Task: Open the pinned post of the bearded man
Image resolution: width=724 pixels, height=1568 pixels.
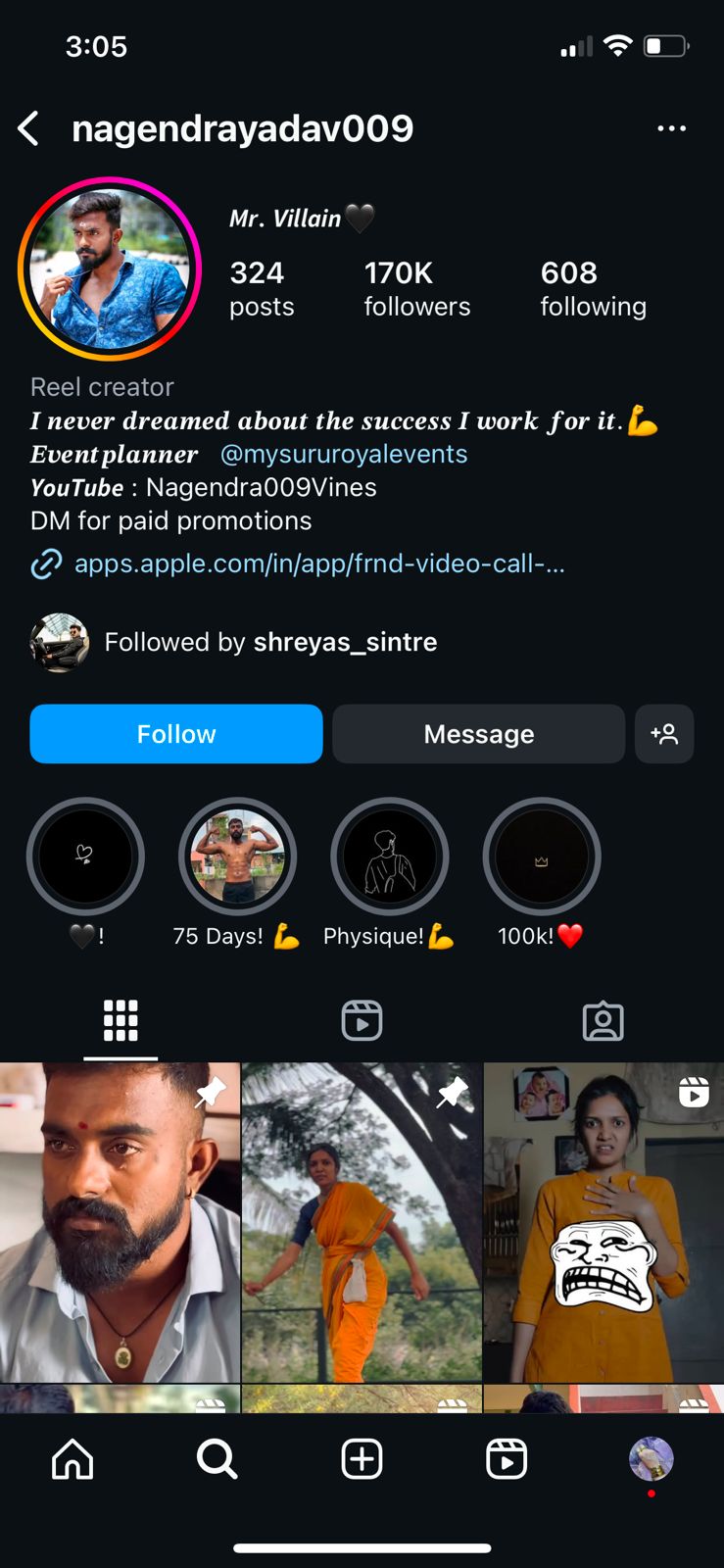Action: [120, 1222]
